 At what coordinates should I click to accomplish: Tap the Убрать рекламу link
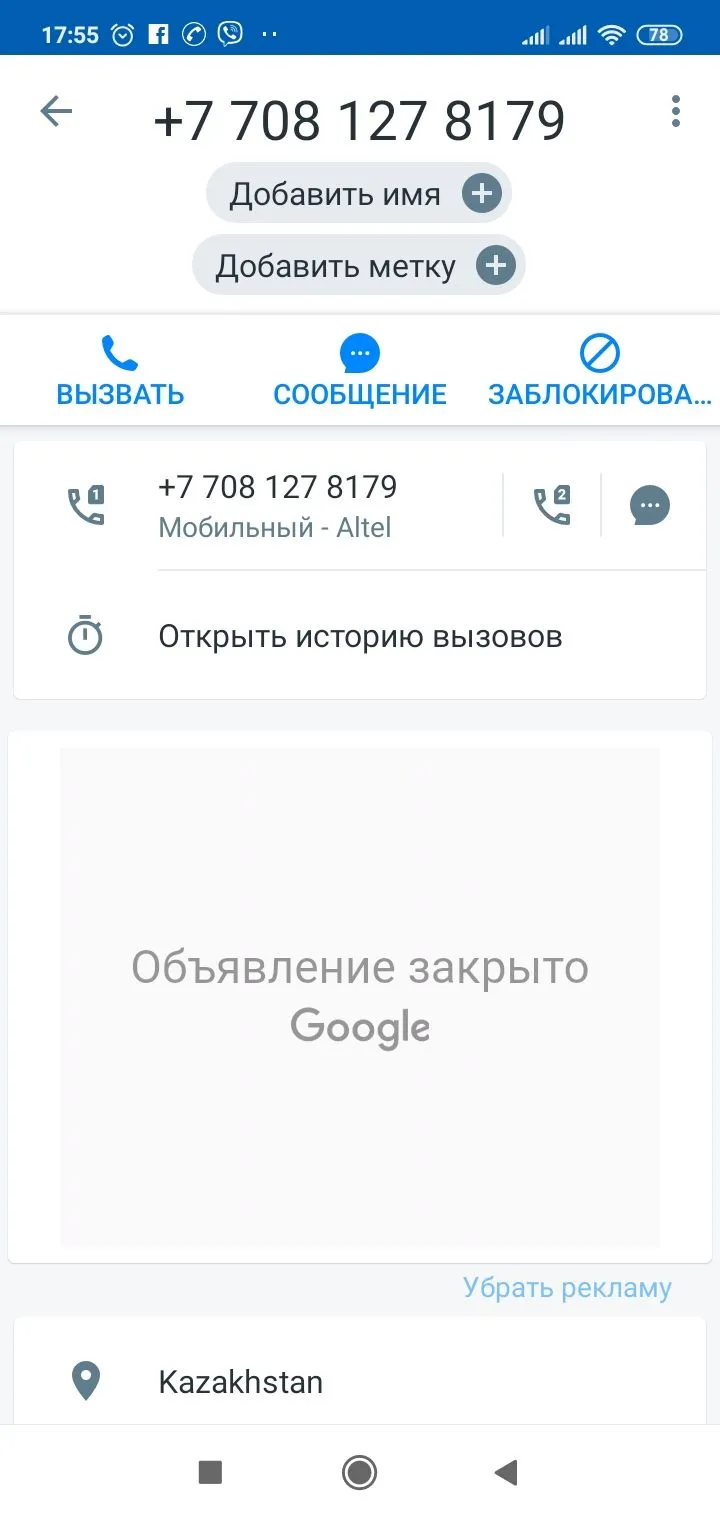(x=567, y=1288)
